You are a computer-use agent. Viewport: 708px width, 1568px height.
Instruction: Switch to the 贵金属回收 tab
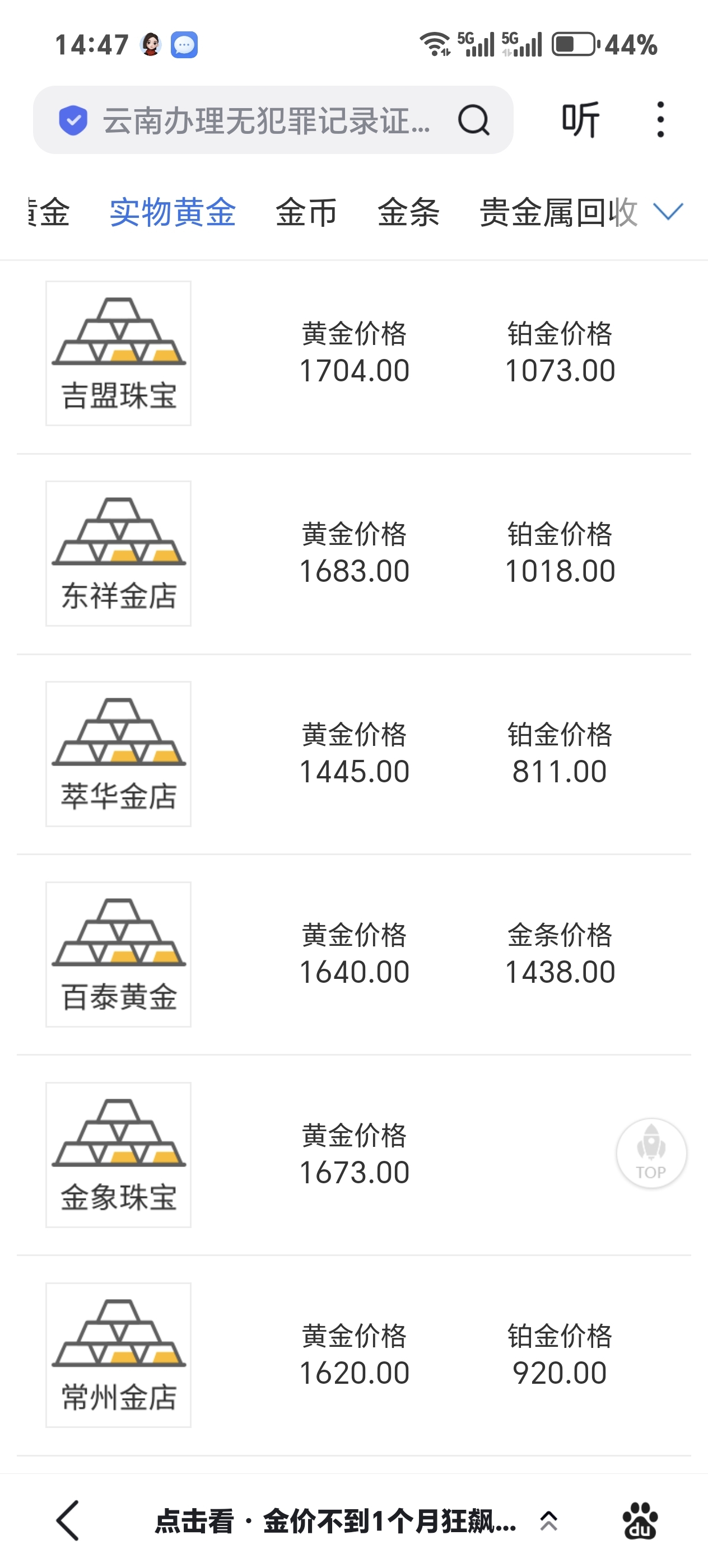pyautogui.click(x=558, y=212)
